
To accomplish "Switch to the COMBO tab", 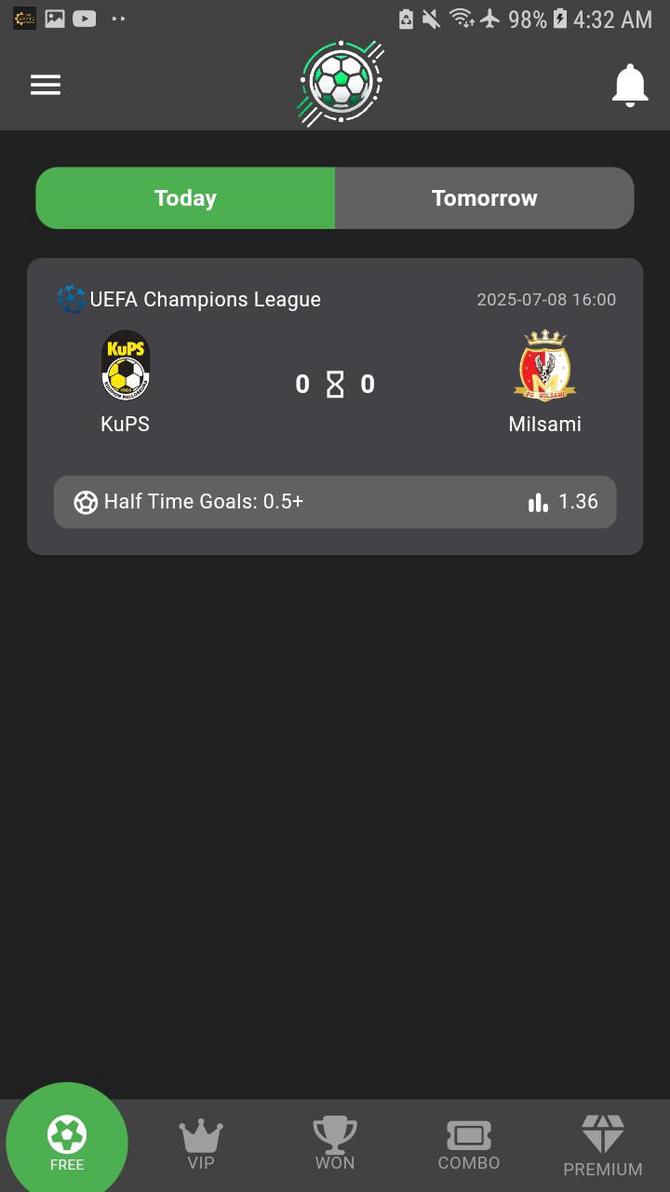I will (469, 1145).
